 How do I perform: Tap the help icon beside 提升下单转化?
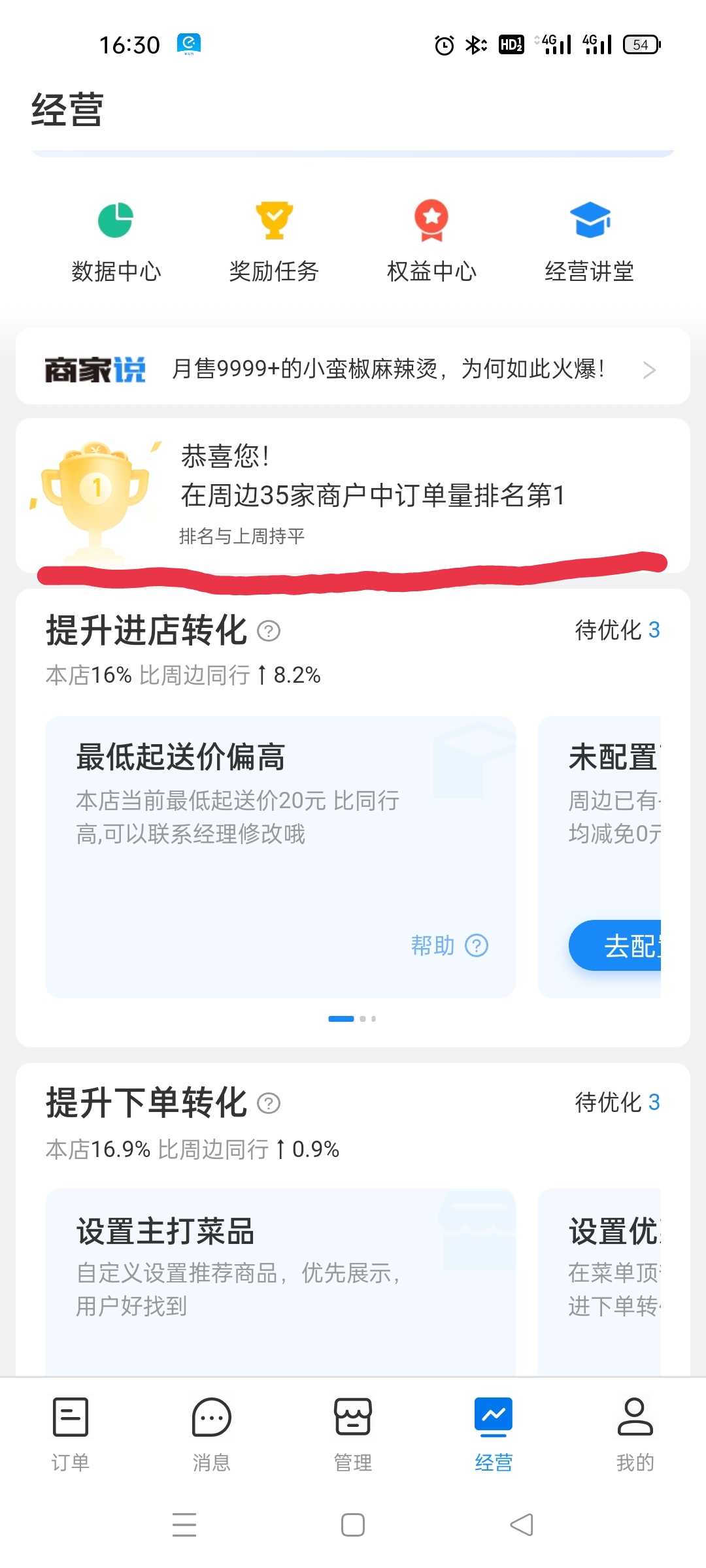[269, 1103]
